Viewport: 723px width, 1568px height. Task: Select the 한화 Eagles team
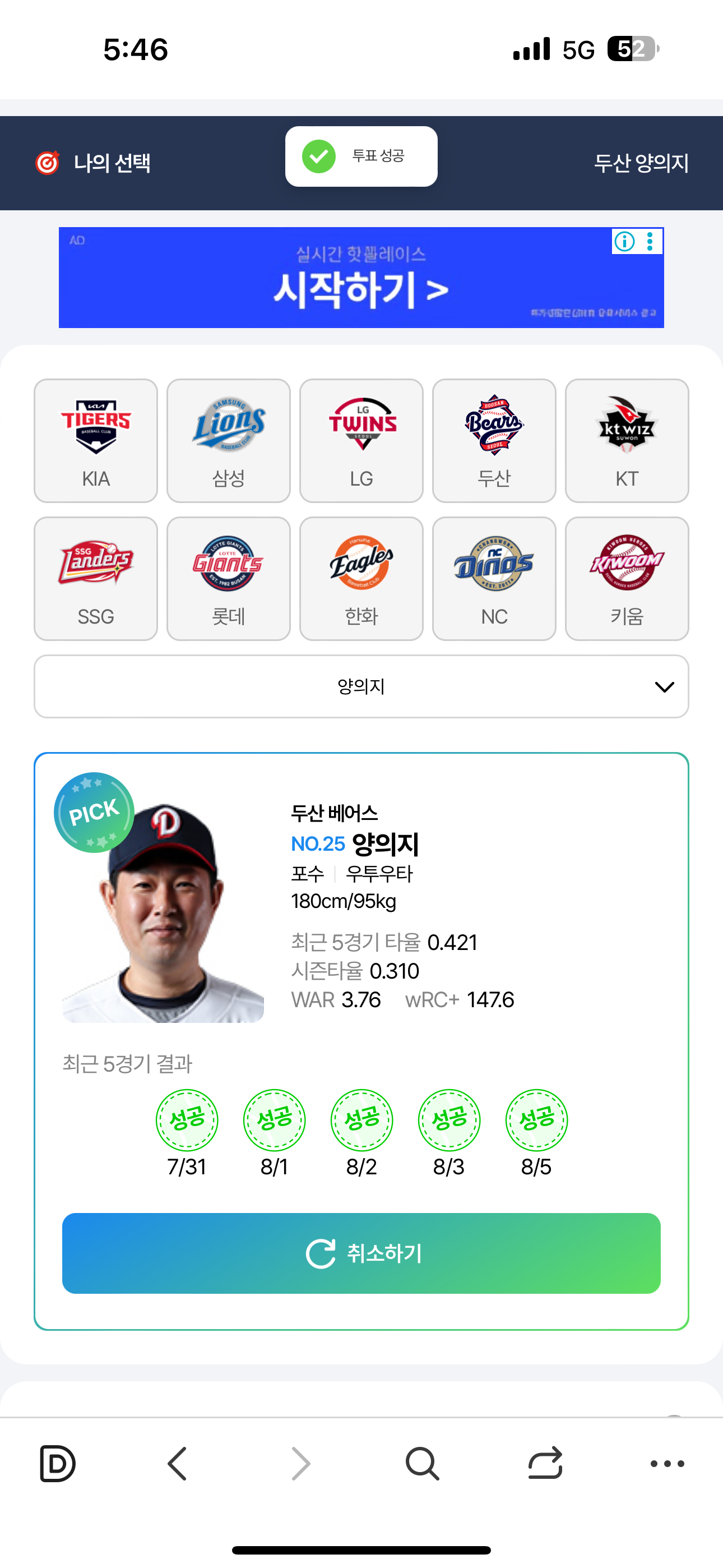361,578
